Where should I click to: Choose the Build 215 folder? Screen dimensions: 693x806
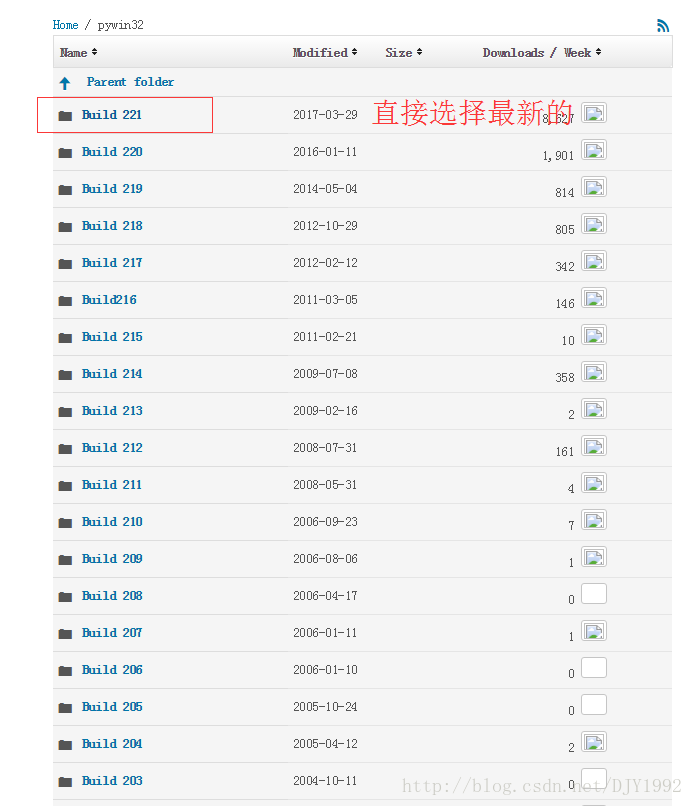[x=112, y=337]
